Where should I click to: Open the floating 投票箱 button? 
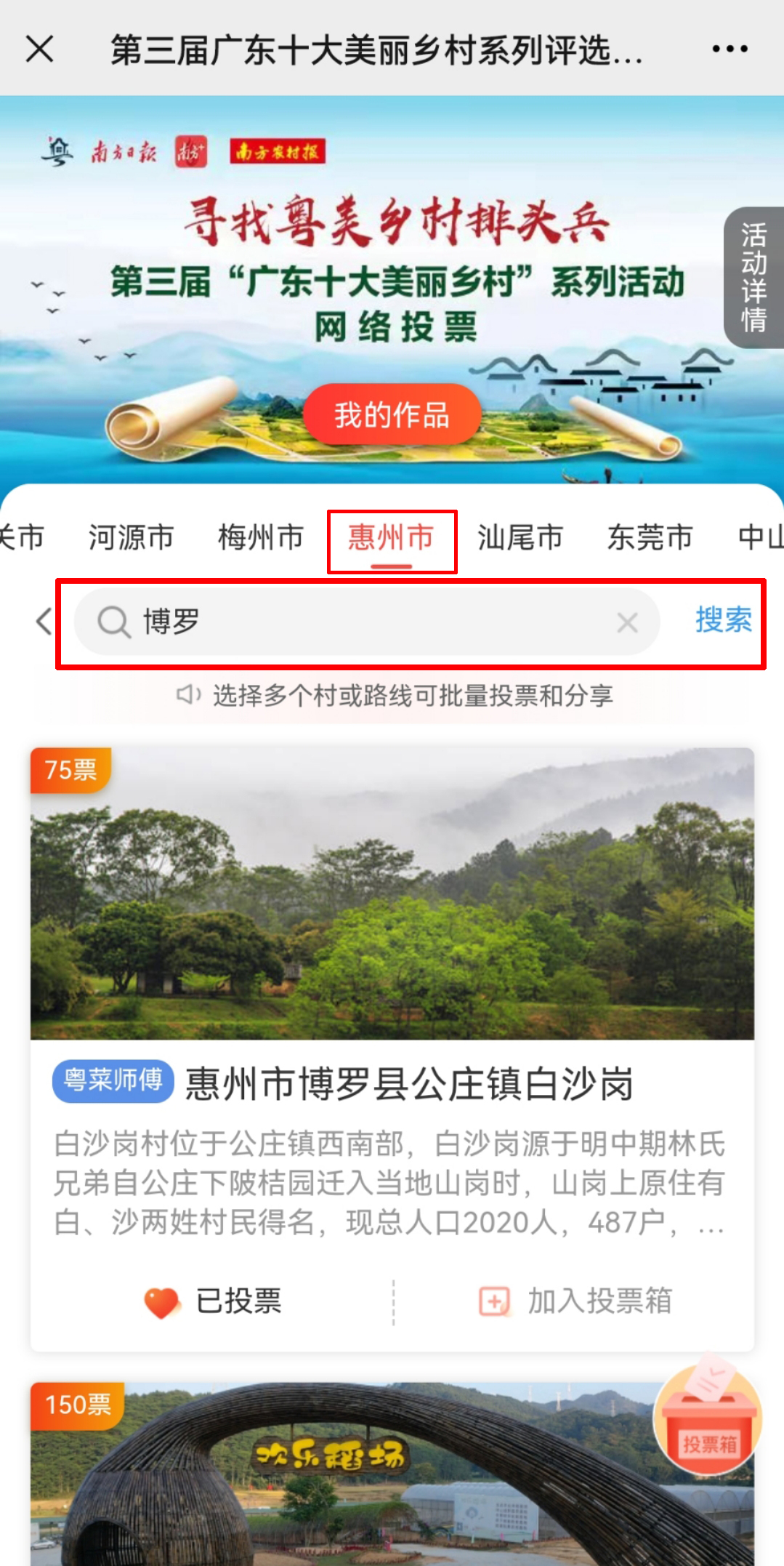tap(708, 1420)
